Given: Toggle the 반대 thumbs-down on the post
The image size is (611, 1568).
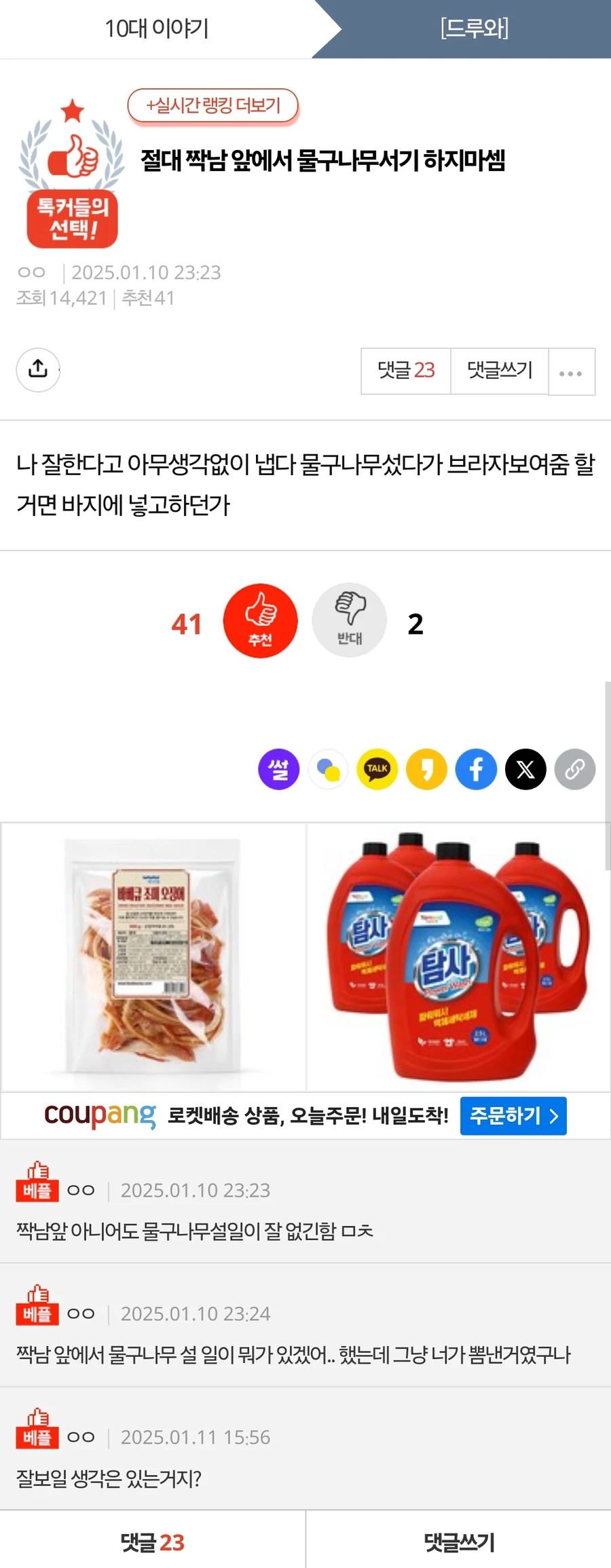Looking at the screenshot, I should [x=348, y=620].
